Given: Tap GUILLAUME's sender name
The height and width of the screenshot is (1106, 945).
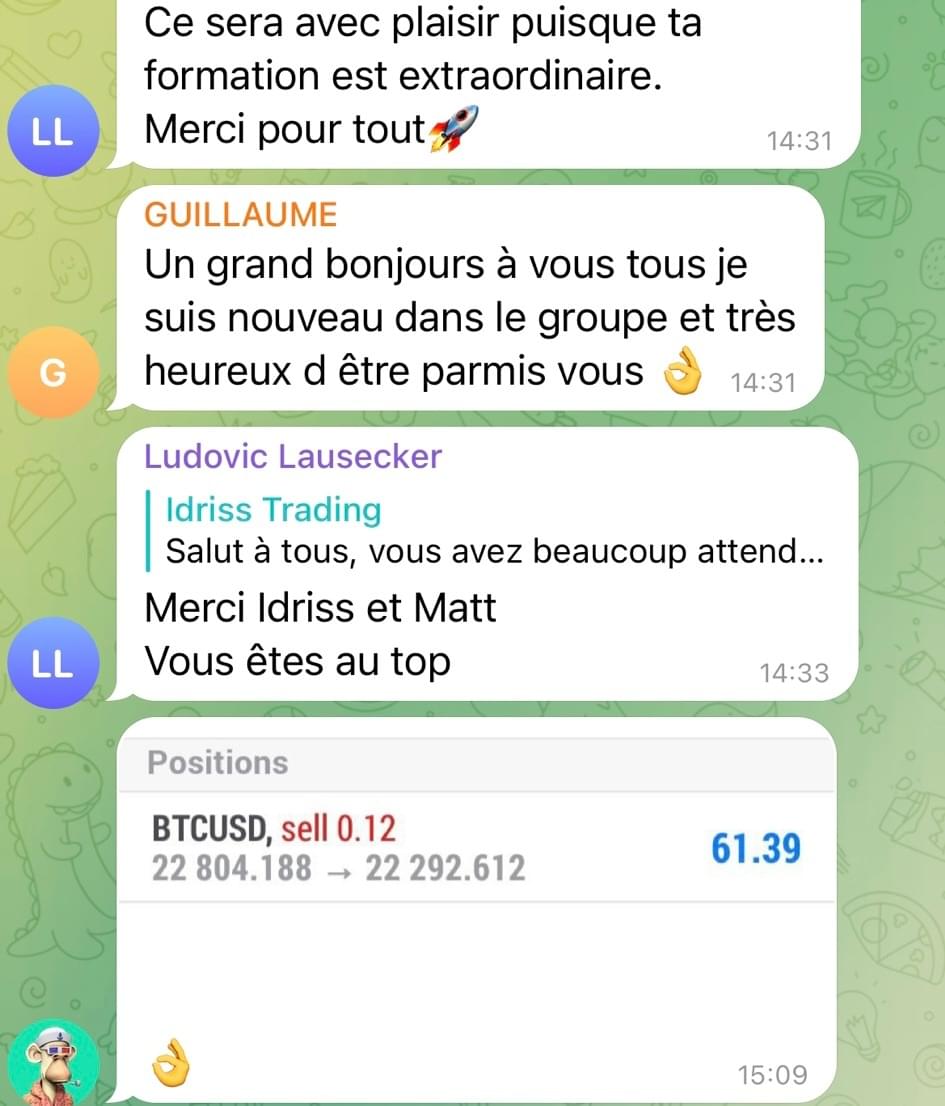Looking at the screenshot, I should pyautogui.click(x=241, y=213).
